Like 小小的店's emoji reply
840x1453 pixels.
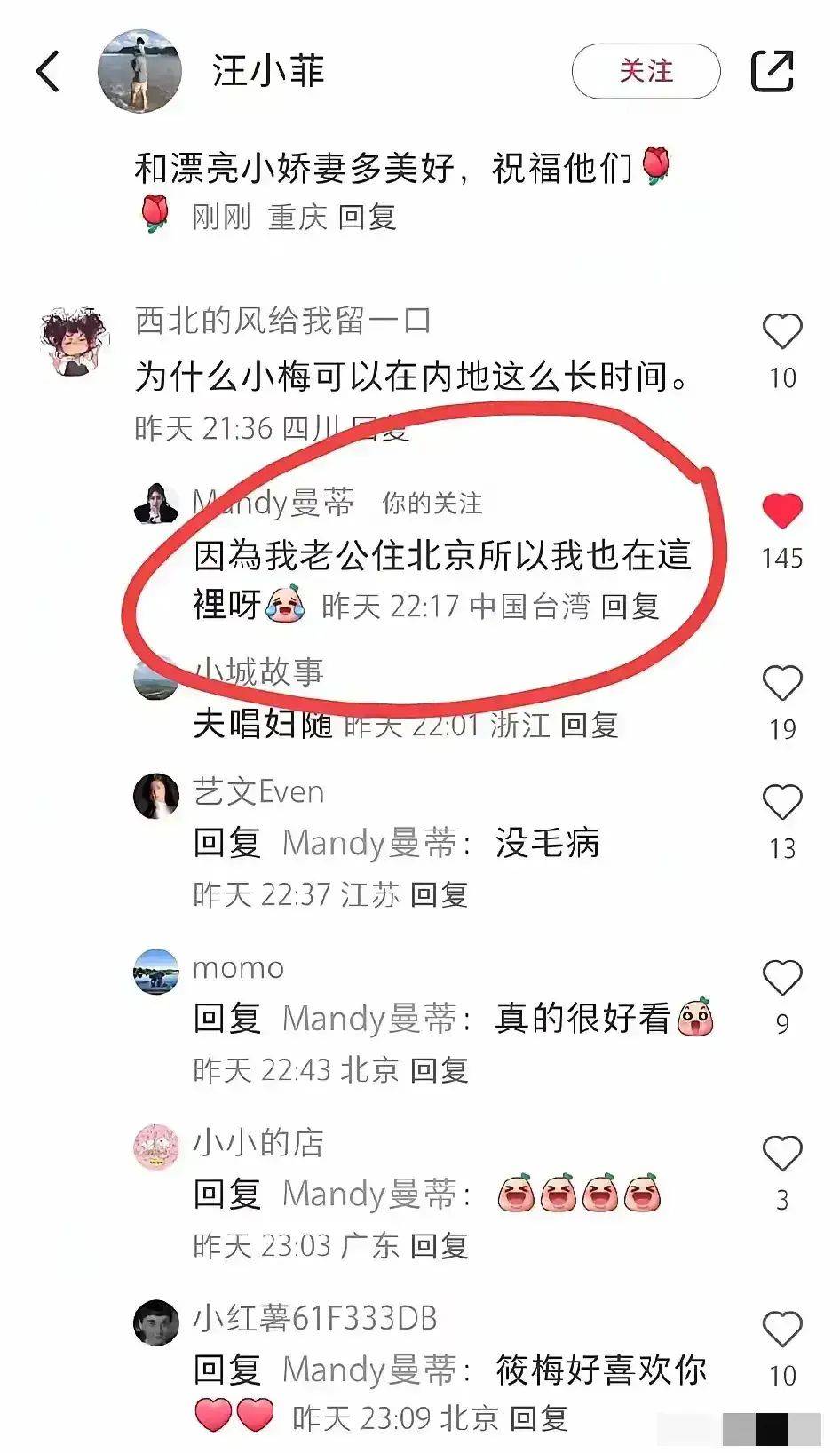782,1154
